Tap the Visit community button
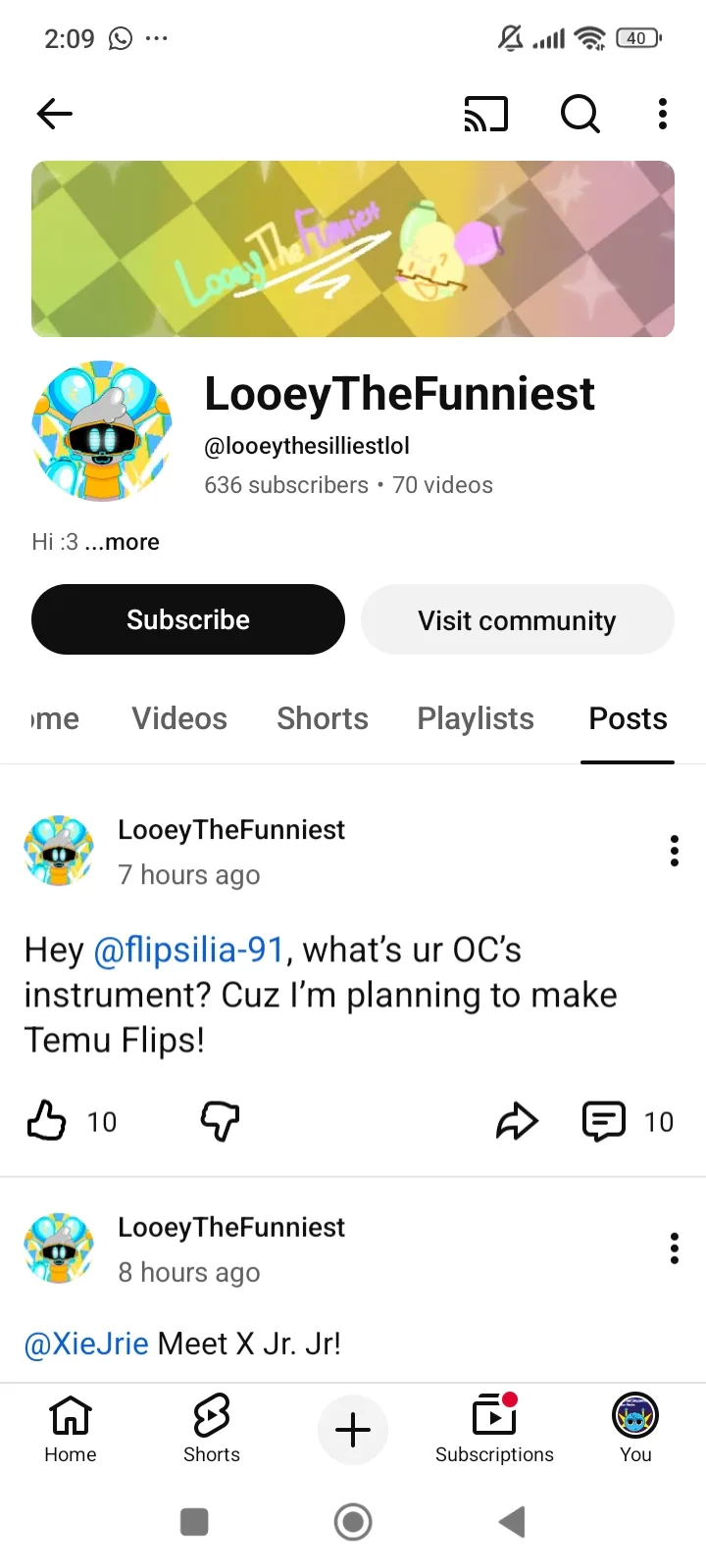706x1568 pixels. click(x=517, y=619)
